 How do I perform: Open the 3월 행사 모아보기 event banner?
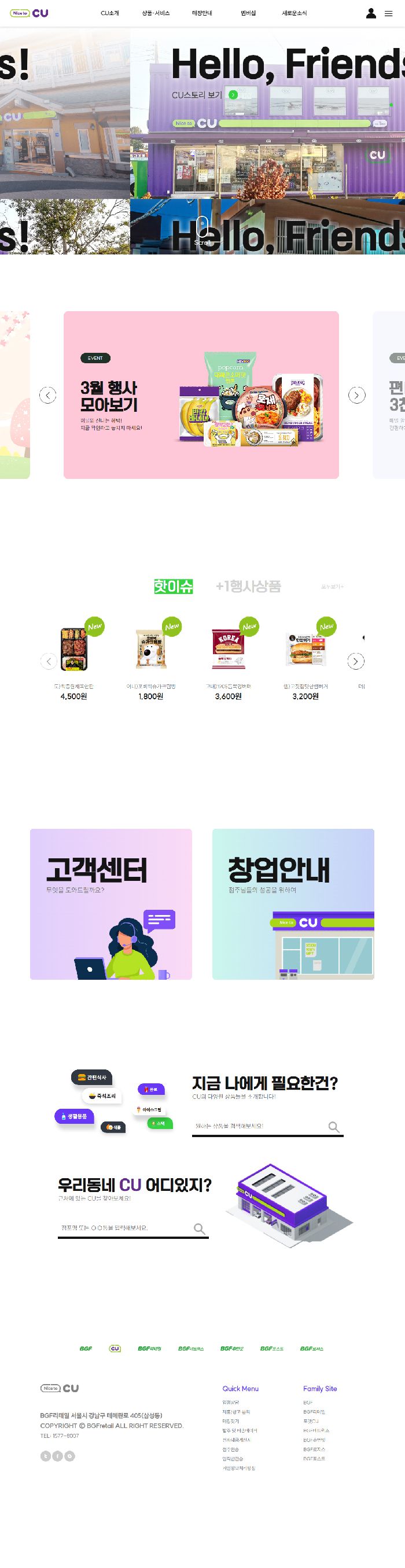pyautogui.click(x=201, y=394)
